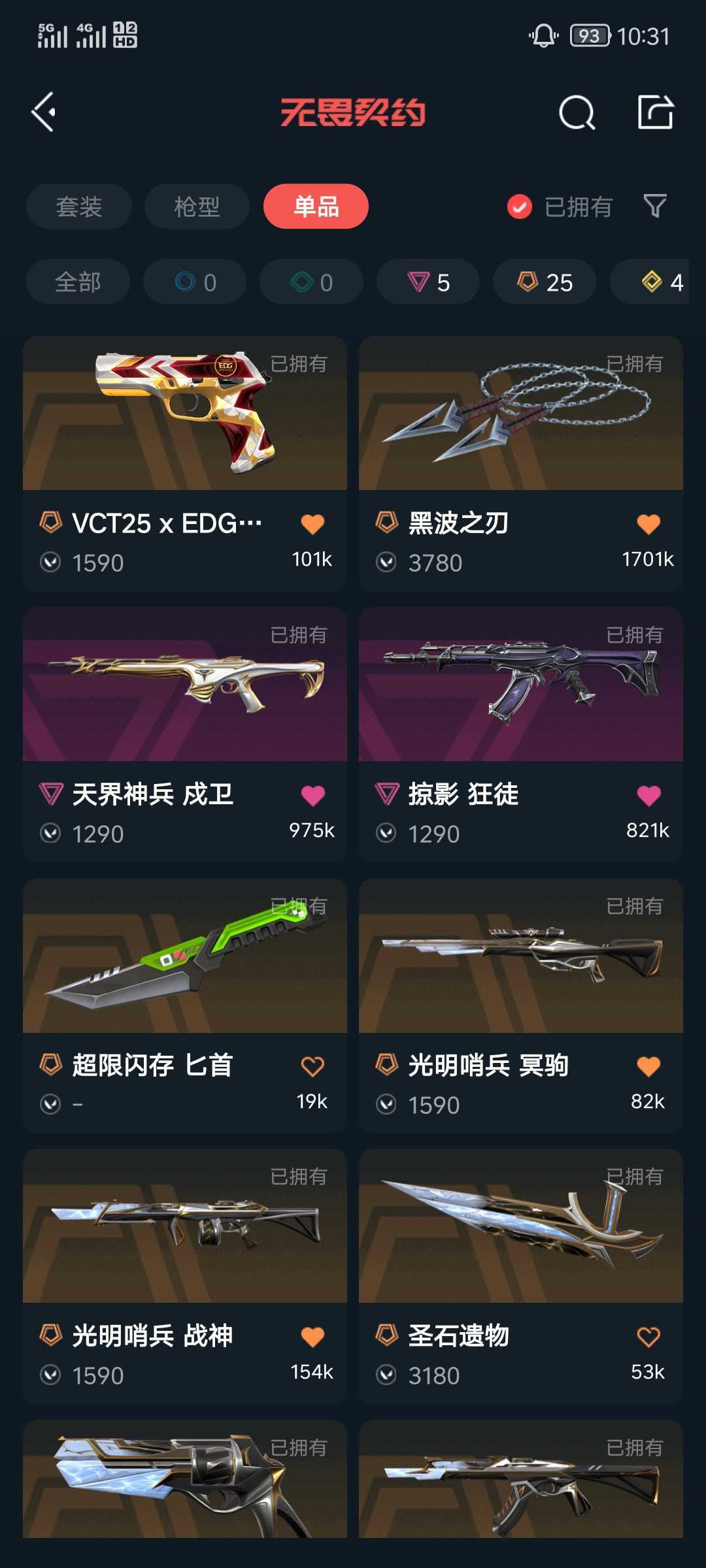Like the 超限闪存 匕首 skin
This screenshot has height=1568, width=706.
click(x=312, y=1066)
